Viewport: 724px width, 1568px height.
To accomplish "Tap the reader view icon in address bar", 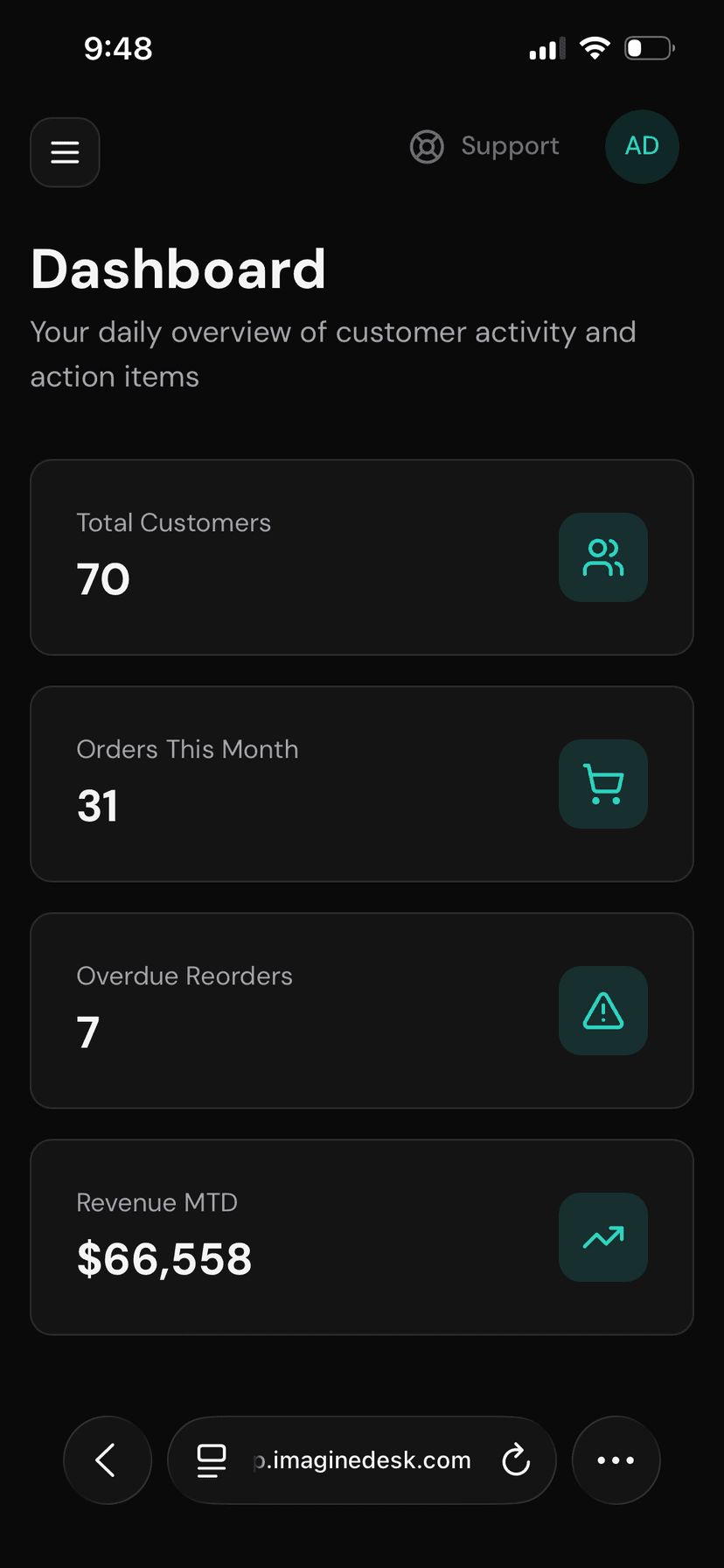I will click(211, 1459).
